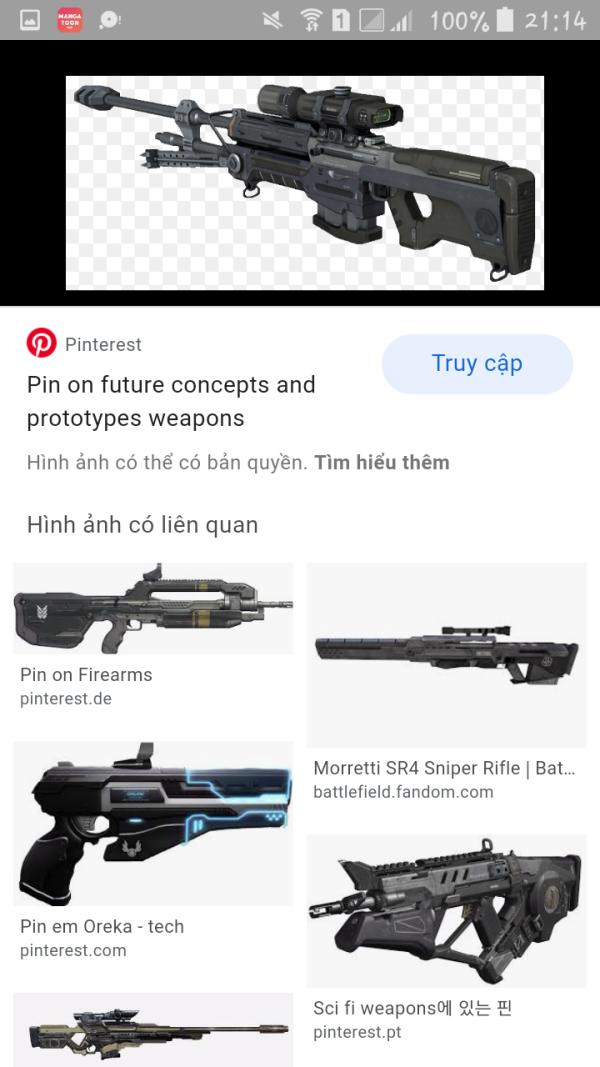Open the Tìm hiểu thêm link
This screenshot has width=600, height=1067.
(382, 463)
